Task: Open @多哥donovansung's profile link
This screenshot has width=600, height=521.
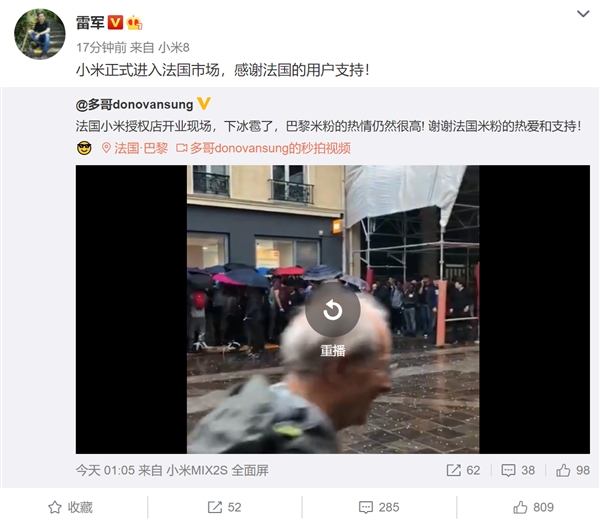Action: (134, 104)
